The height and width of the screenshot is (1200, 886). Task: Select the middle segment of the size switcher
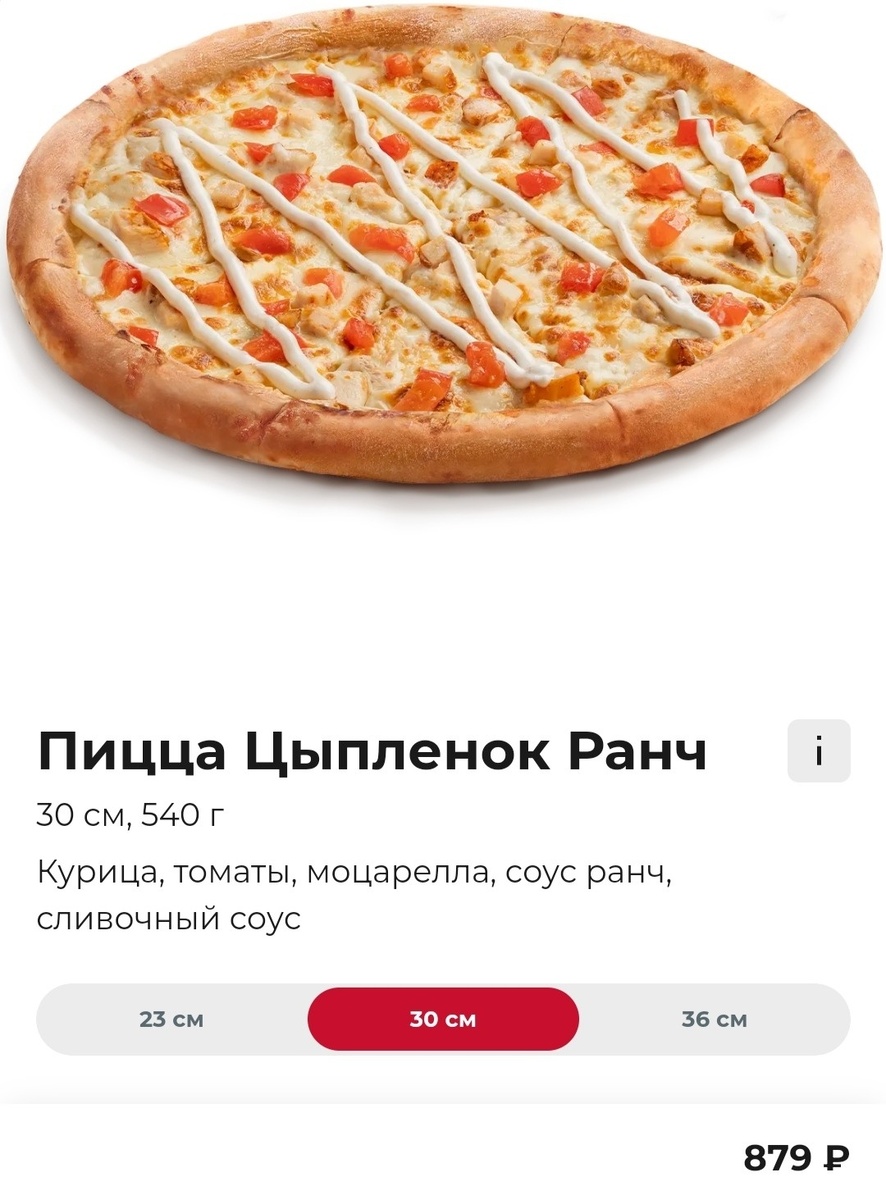click(x=443, y=1019)
